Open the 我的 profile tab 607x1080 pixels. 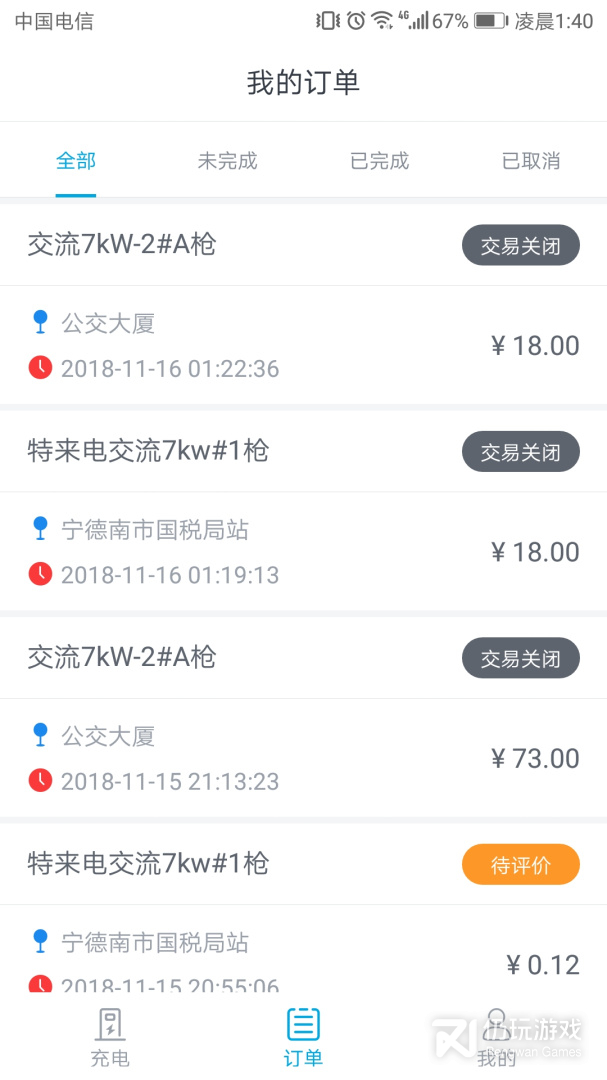coord(497,1037)
